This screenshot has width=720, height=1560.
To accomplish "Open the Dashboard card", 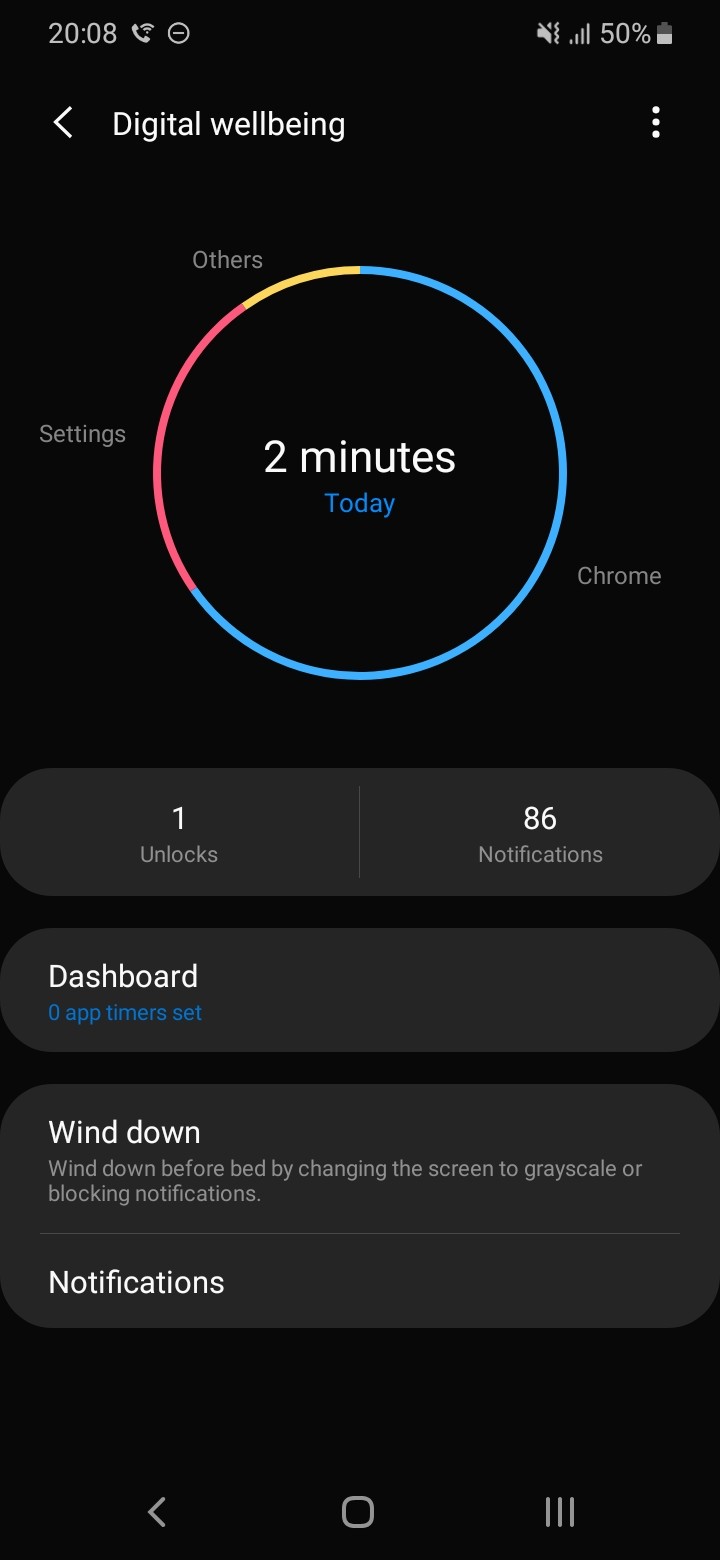I will click(360, 990).
